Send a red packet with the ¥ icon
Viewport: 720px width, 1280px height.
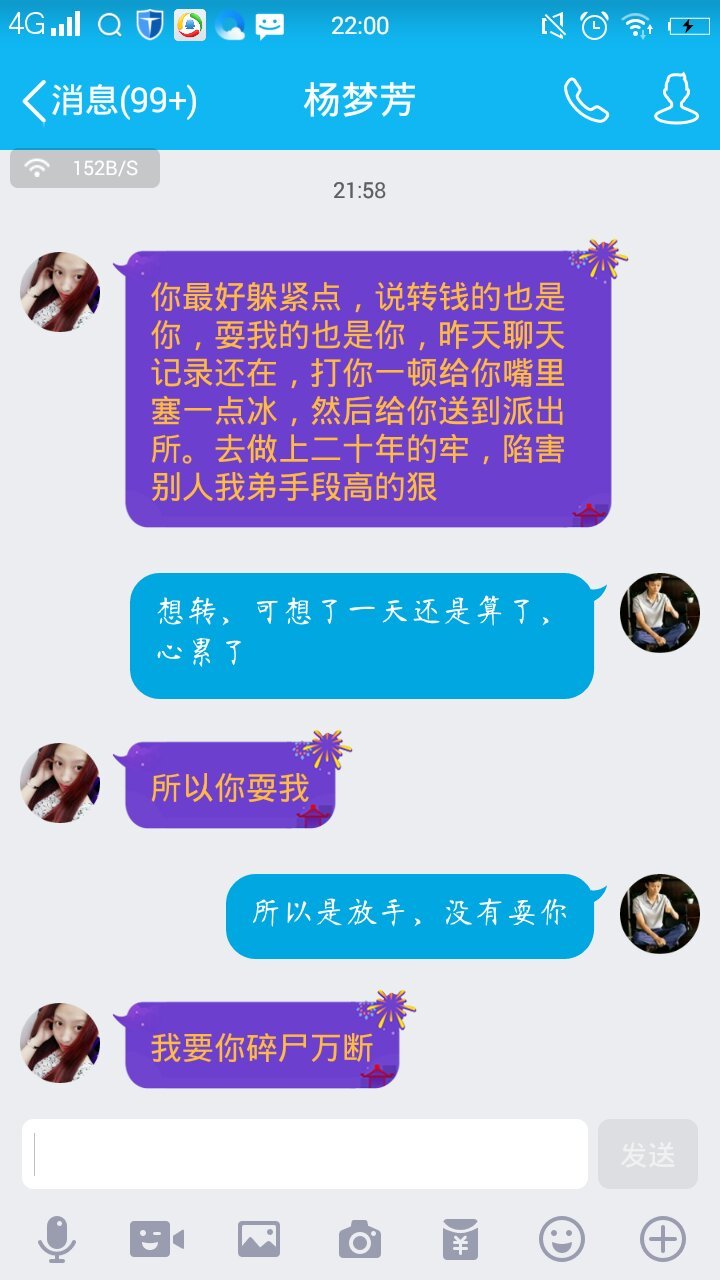point(460,1240)
